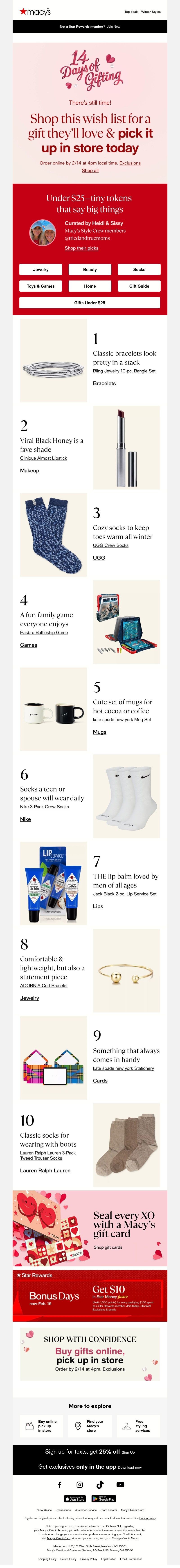Select the Jewelry category button
Screen dimensions: 180x1568
(x=41, y=269)
